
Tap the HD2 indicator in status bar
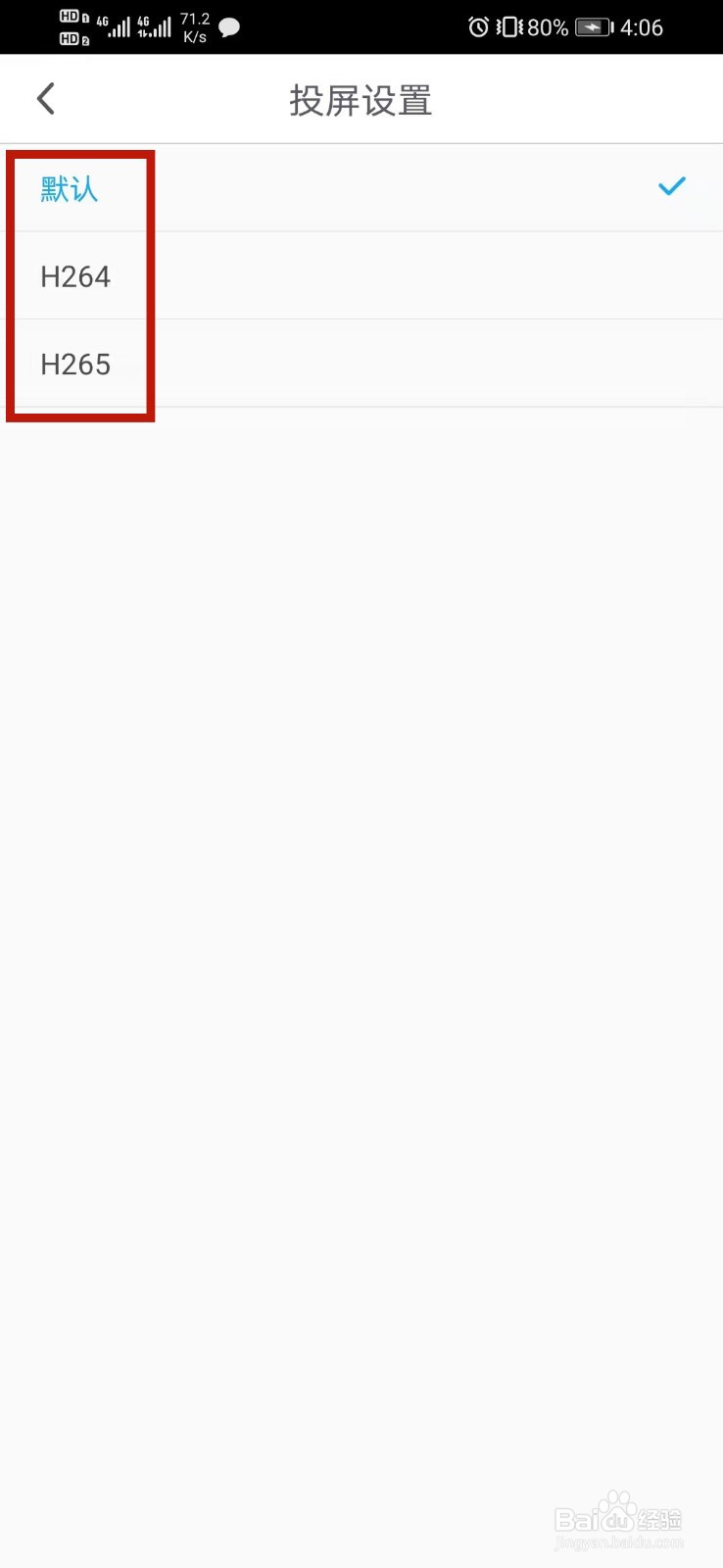pos(70,38)
